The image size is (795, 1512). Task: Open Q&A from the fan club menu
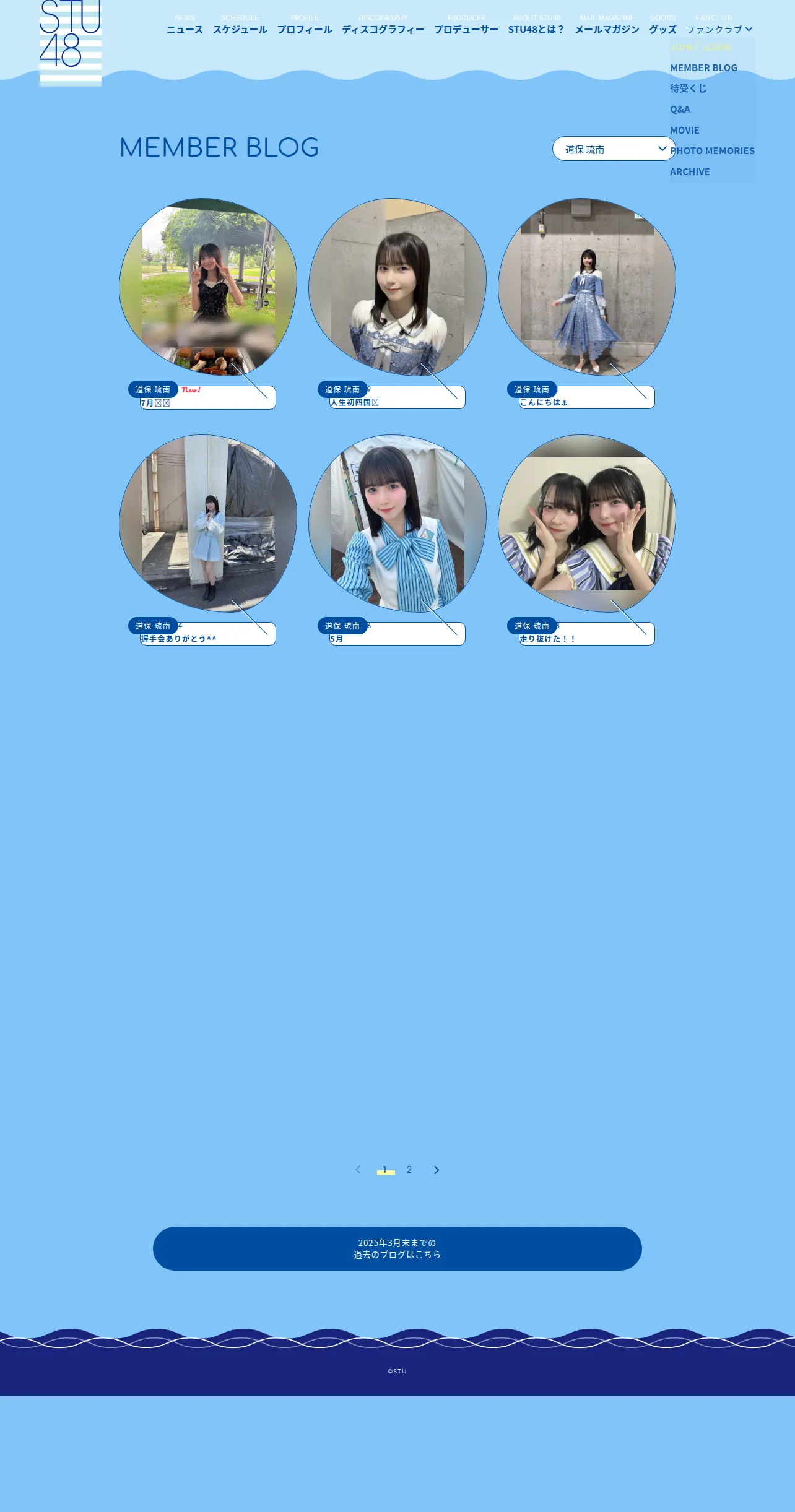[680, 110]
